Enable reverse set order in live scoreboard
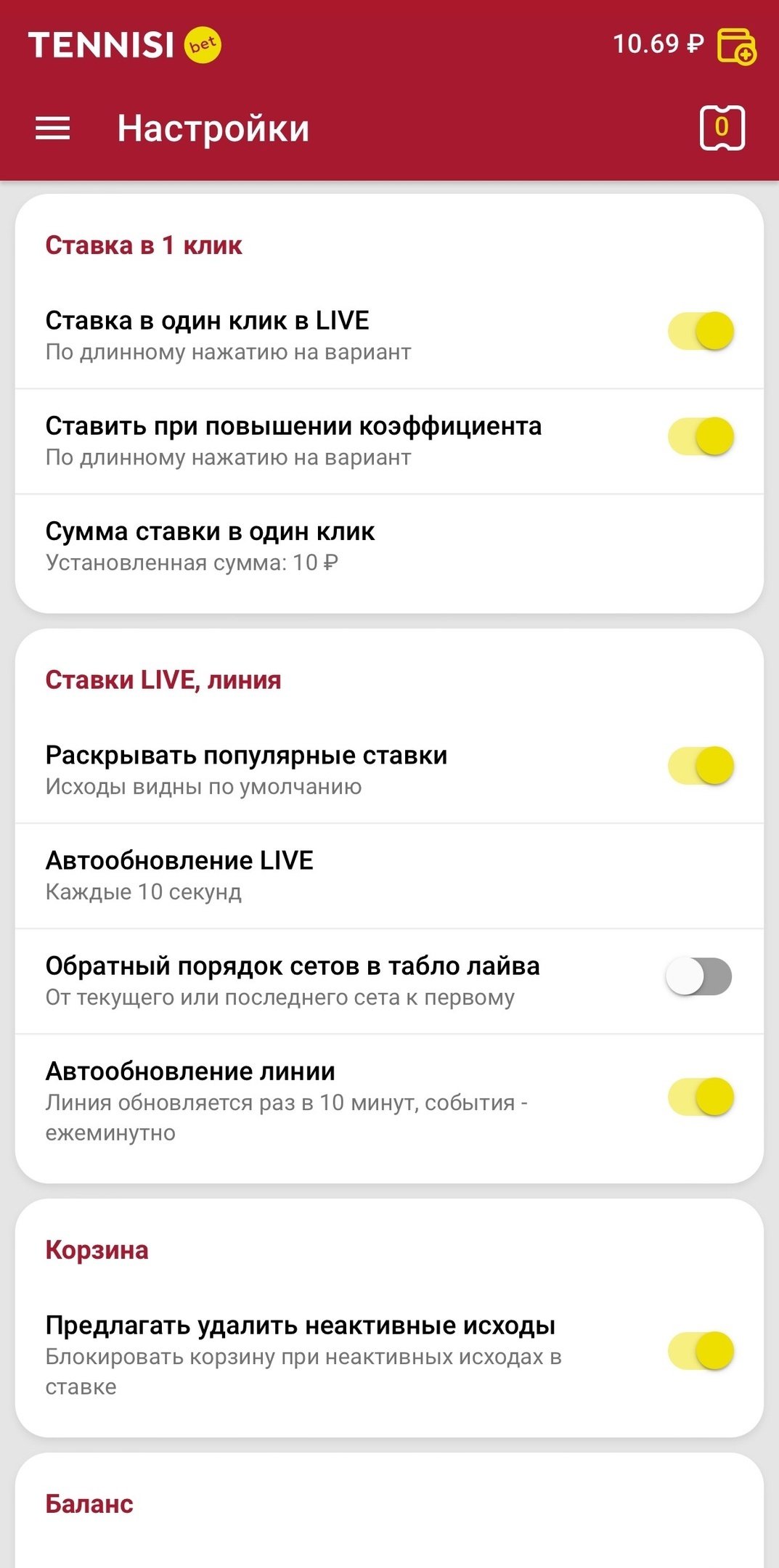779x1568 pixels. click(x=698, y=976)
